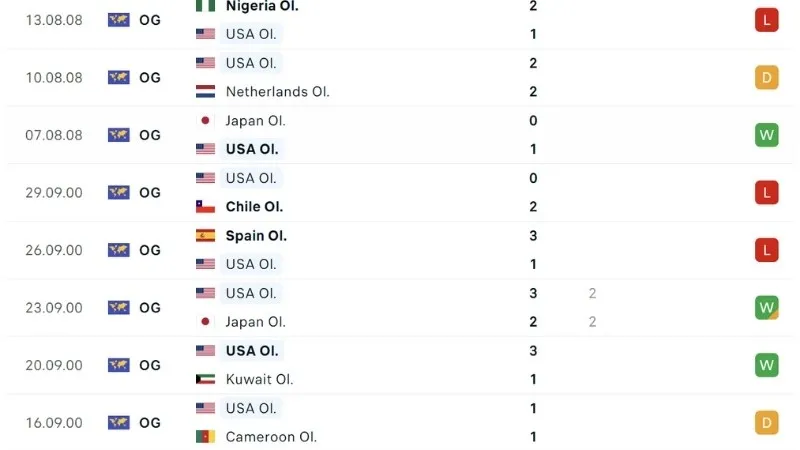Open the USA Ol. vs Kuwait Ol. match

(400, 365)
